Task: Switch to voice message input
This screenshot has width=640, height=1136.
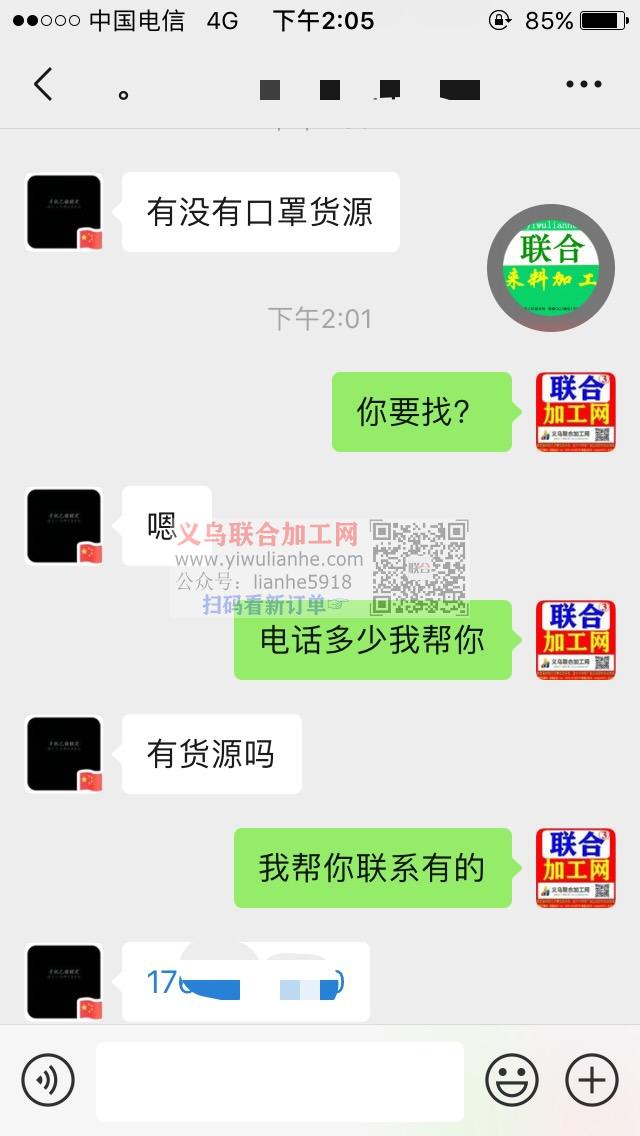Action: pyautogui.click(x=48, y=1080)
